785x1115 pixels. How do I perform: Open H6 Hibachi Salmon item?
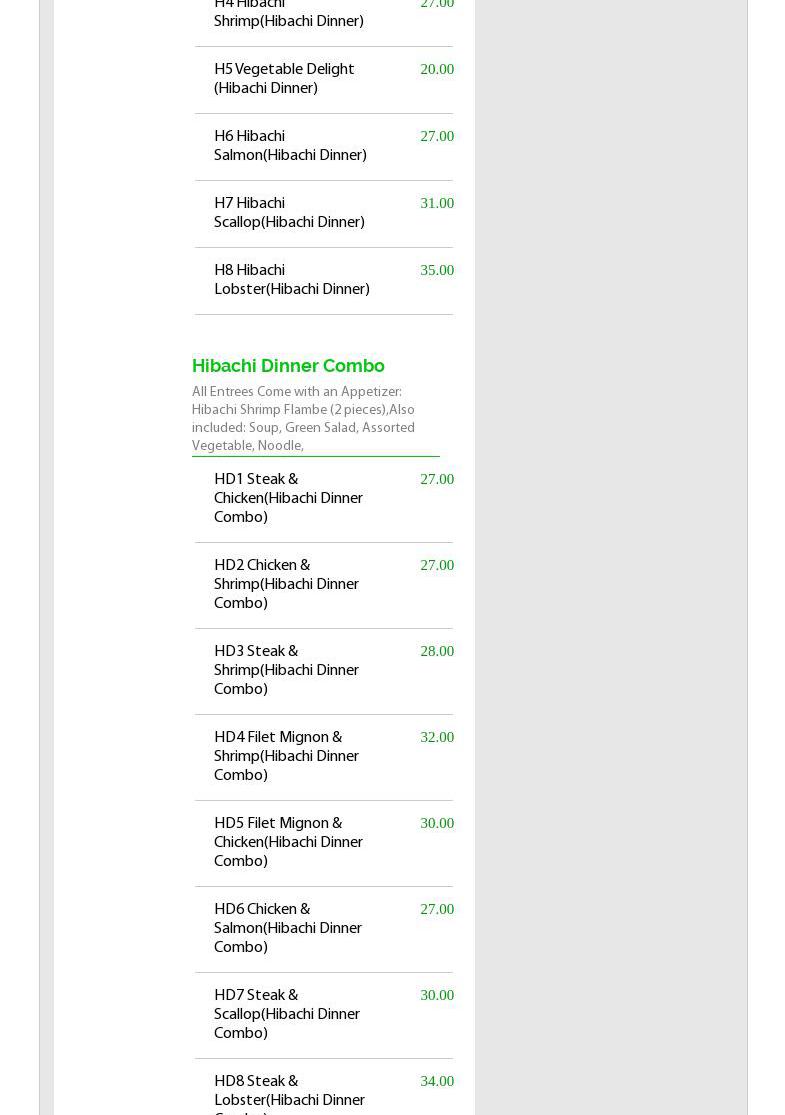point(290,146)
